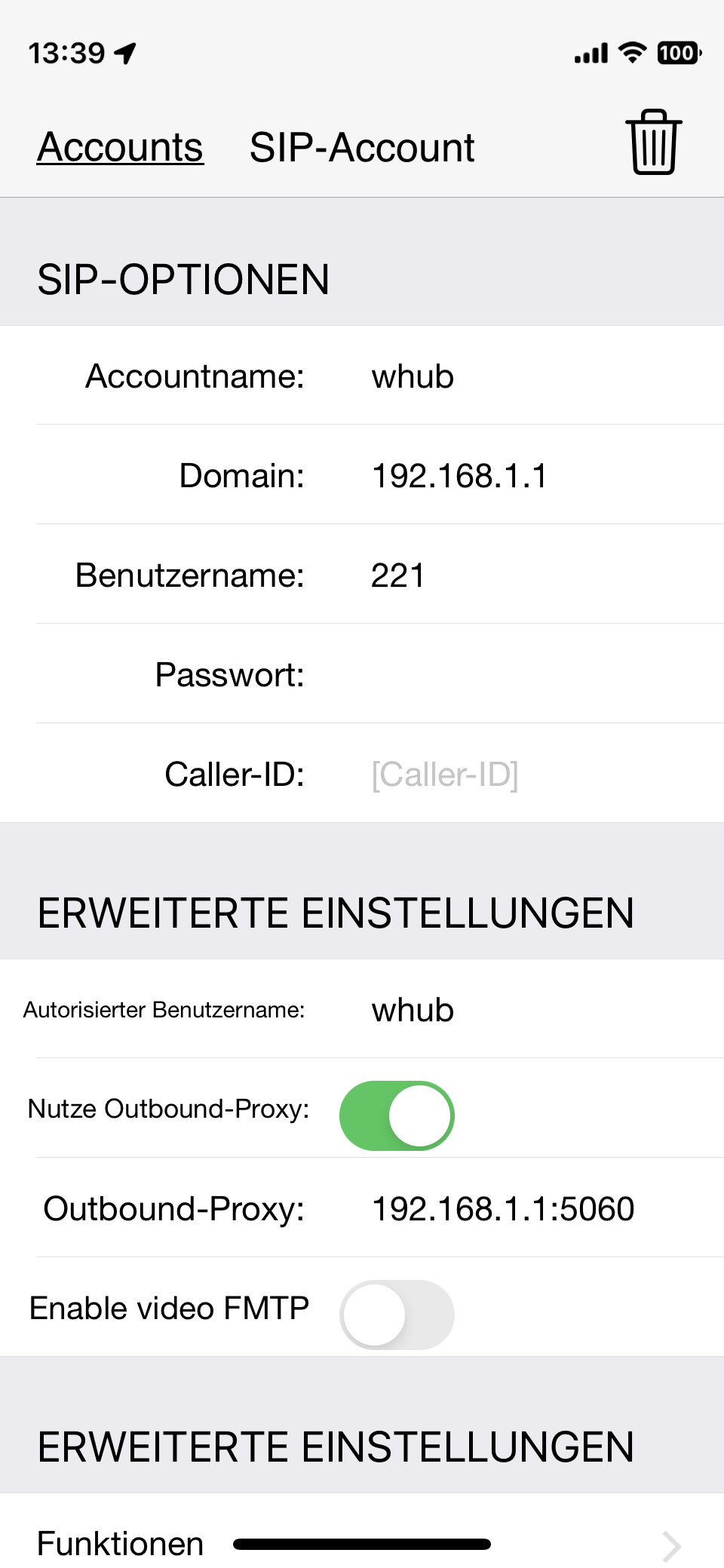Change the Benutzername value

tap(528, 575)
